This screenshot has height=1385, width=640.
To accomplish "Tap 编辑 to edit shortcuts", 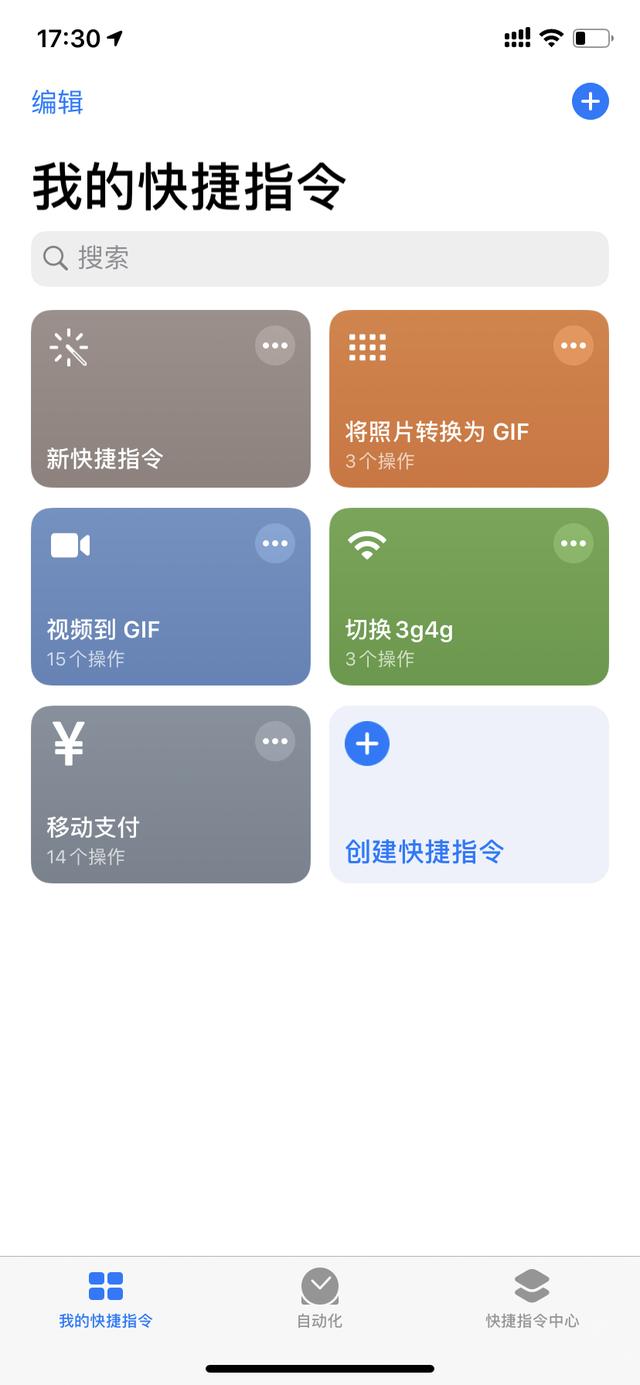I will pyautogui.click(x=58, y=102).
